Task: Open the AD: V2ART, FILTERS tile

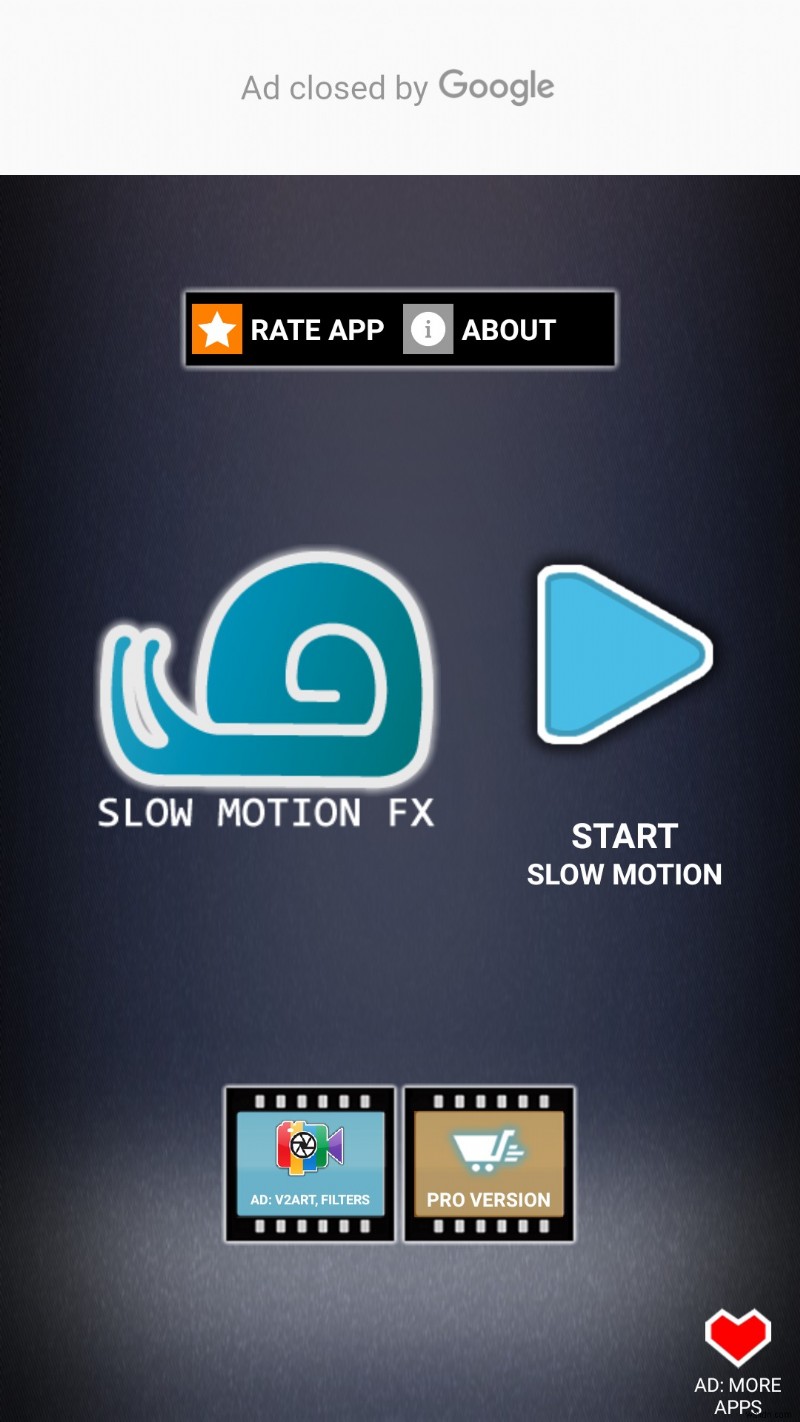Action: coord(308,1163)
